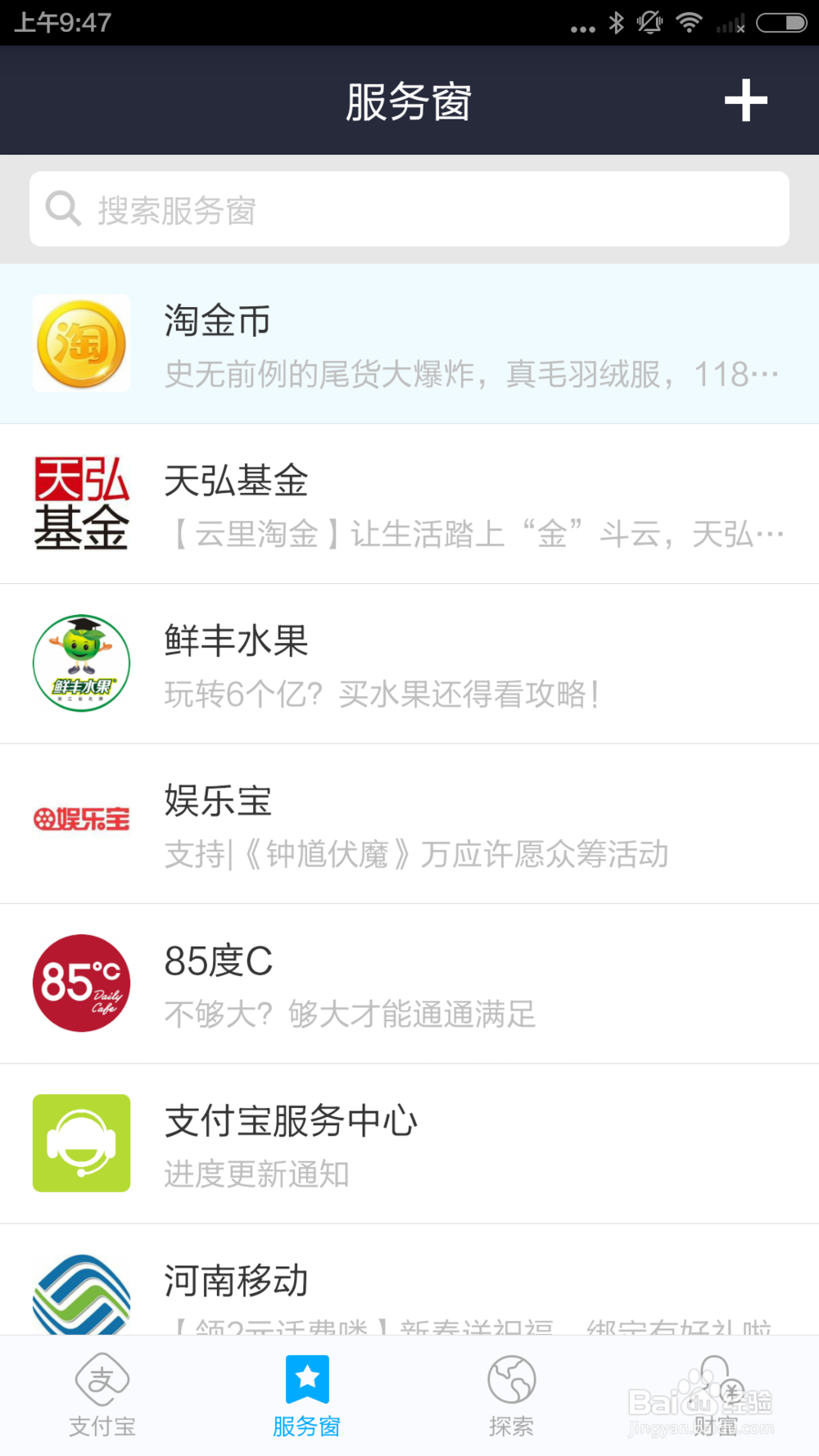This screenshot has height=1456, width=819.
Task: Open the 天弘基金 service row
Action: point(409,504)
